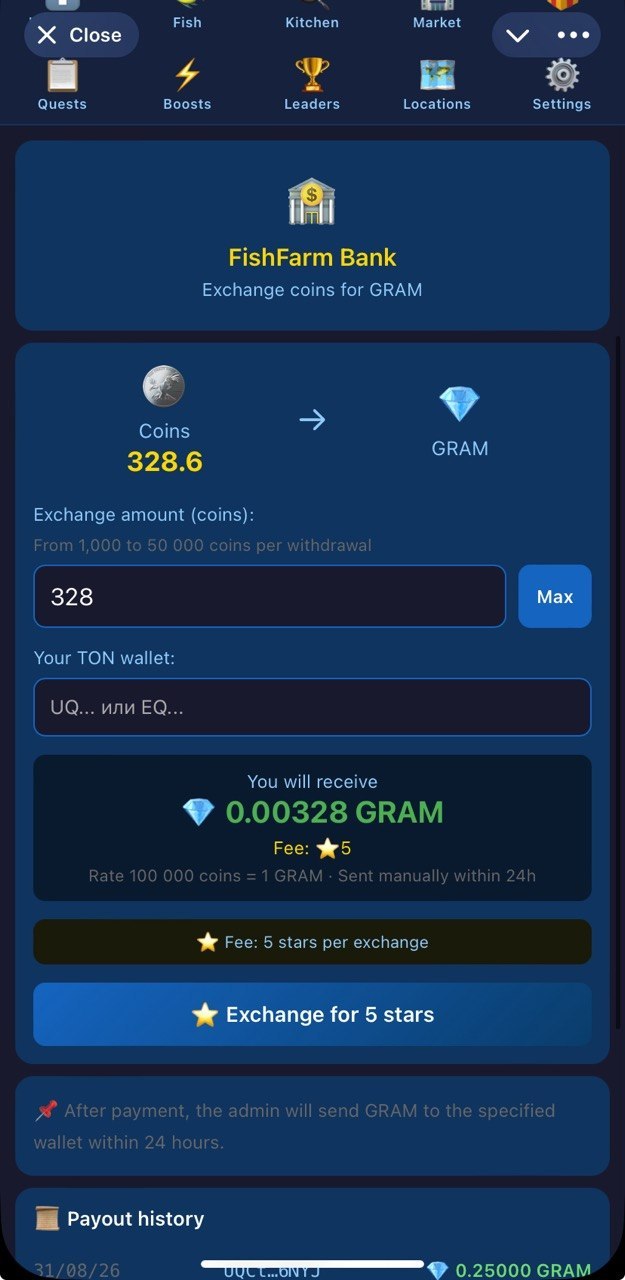Screen dimensions: 625x1280
Task: Open the Kitchen tab
Action: pyautogui.click(x=312, y=16)
